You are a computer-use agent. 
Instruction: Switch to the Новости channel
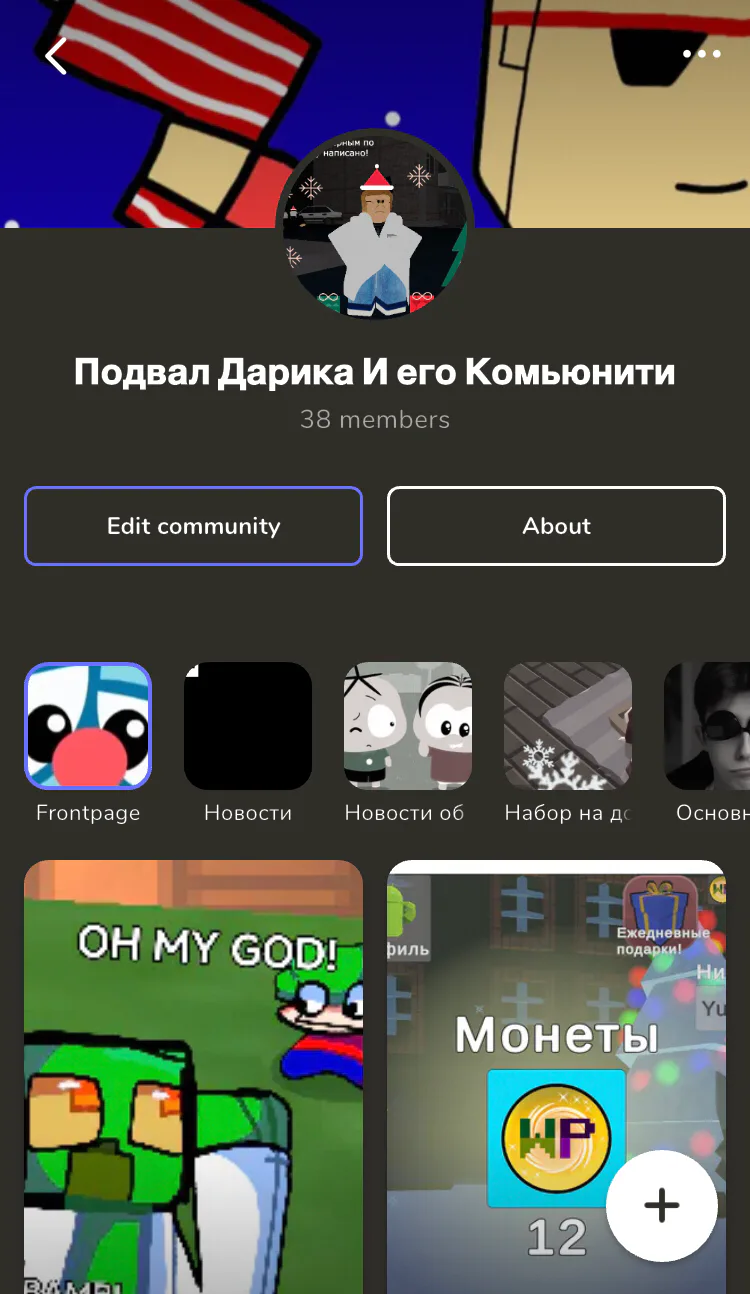248,726
